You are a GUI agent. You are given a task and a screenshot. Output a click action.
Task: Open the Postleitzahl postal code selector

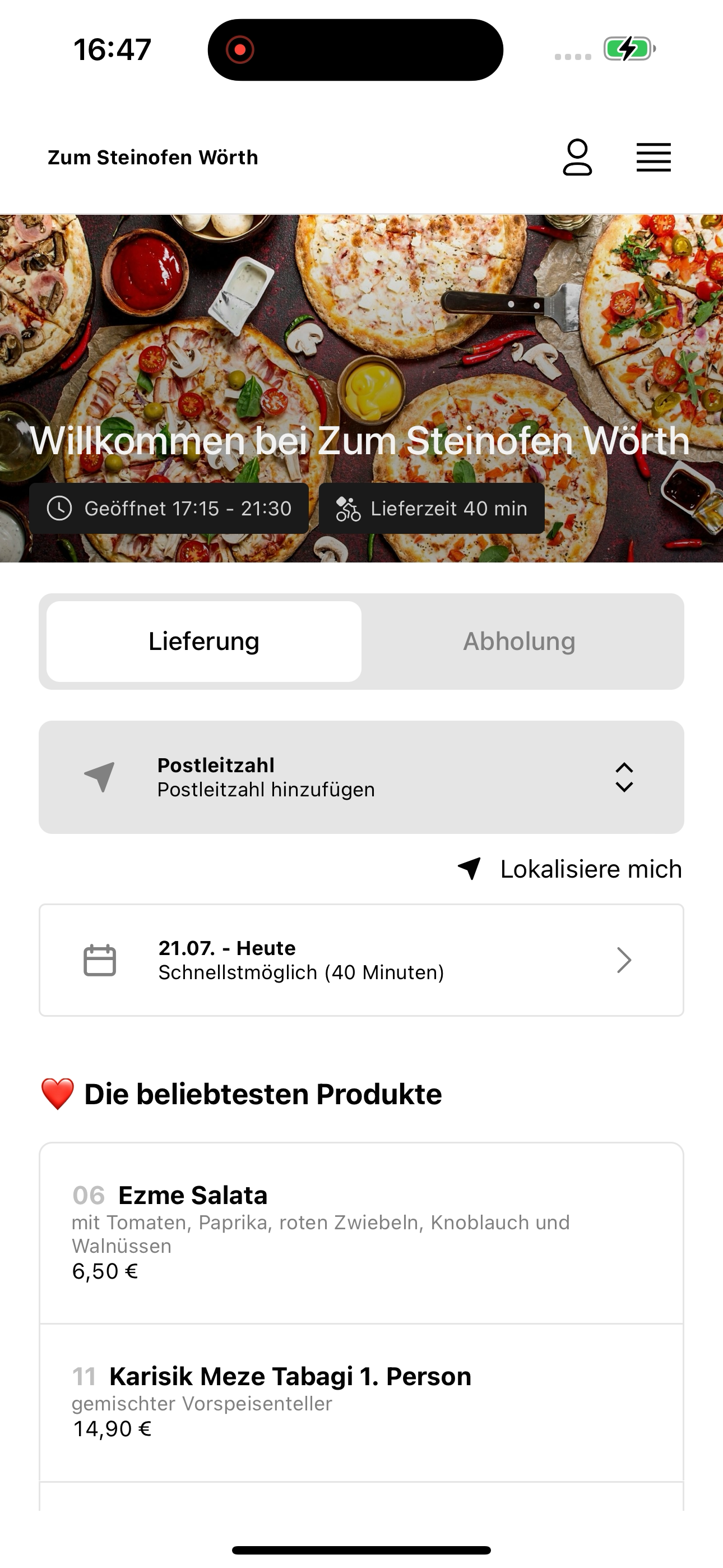pyautogui.click(x=361, y=777)
